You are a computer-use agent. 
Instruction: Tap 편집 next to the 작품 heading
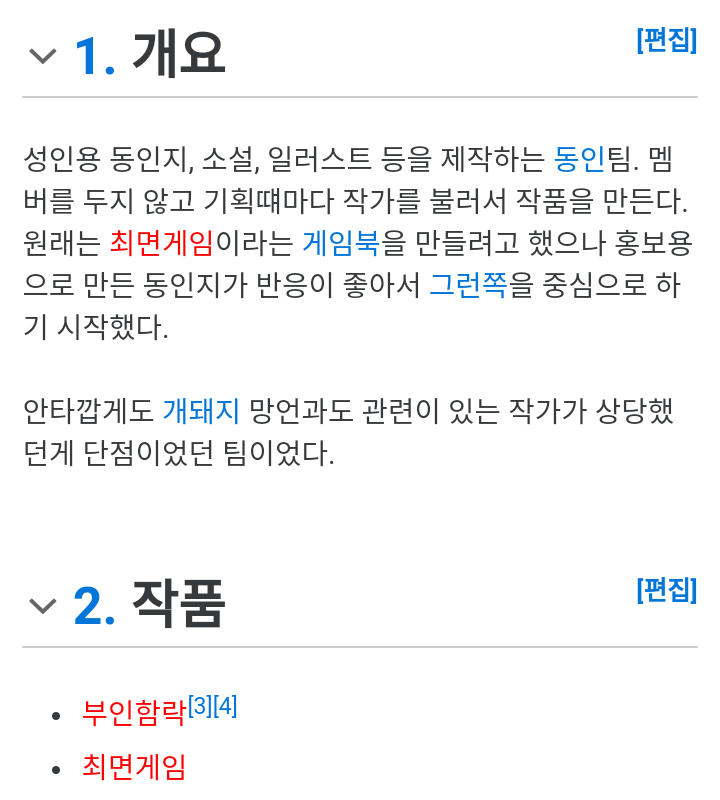(666, 590)
